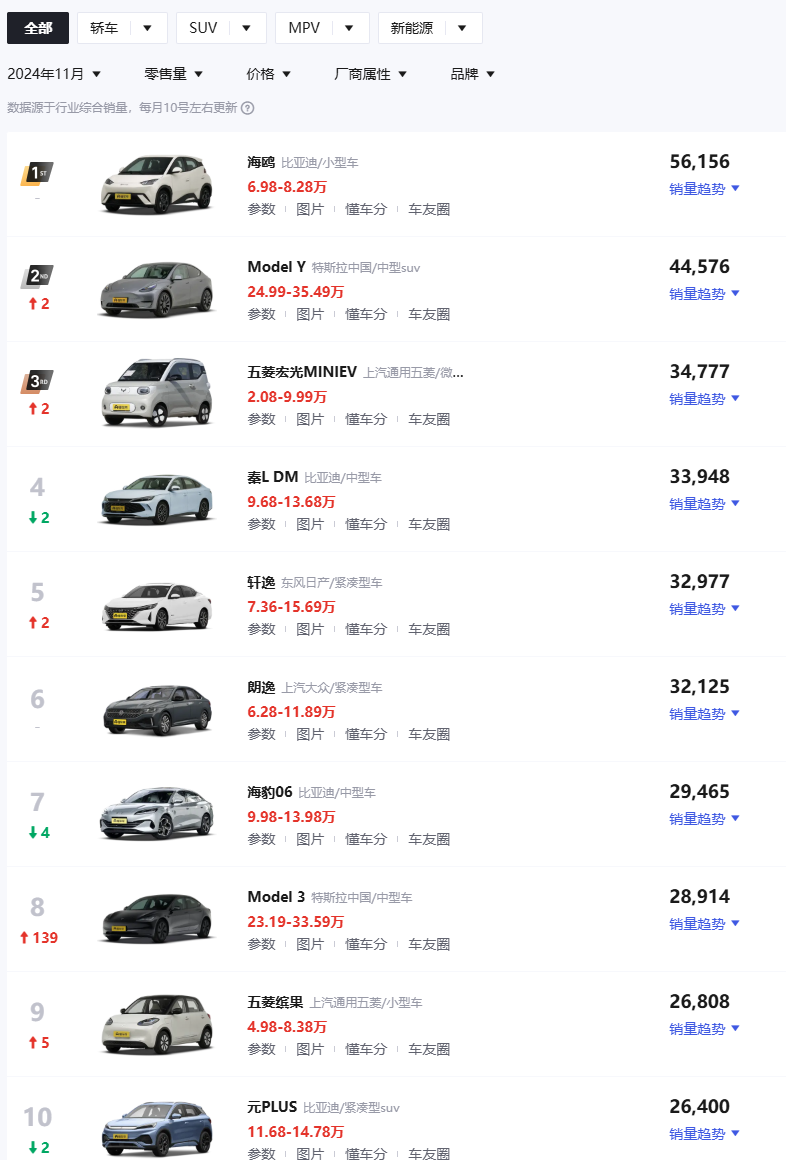Open 图片 for 秦L DM
This screenshot has height=1160, width=786.
[x=311, y=524]
